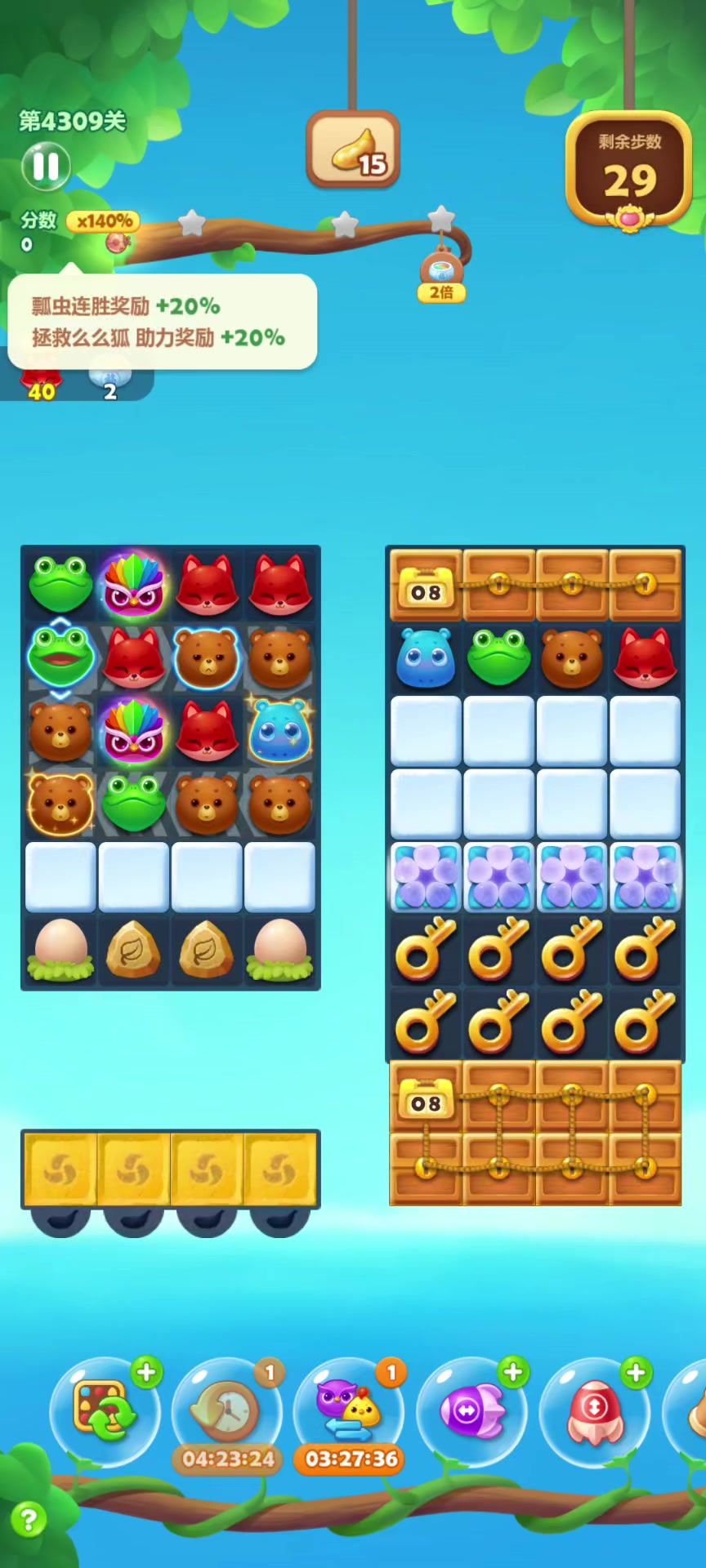Tap the red fox on the right board
This screenshot has height=1568, width=706.
tap(645, 657)
